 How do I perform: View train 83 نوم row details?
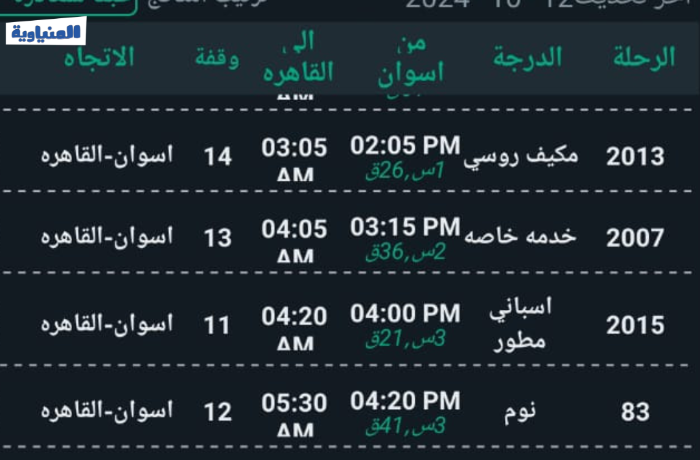click(635, 411)
